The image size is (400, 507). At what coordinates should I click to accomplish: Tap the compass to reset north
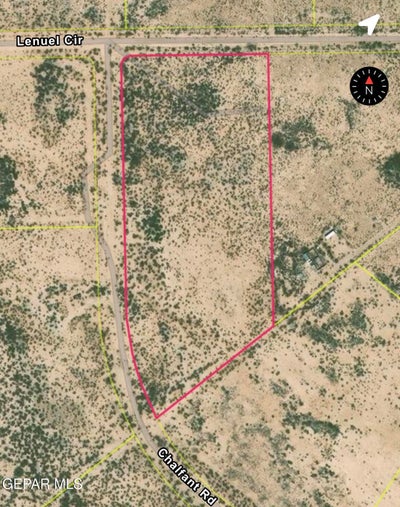point(369,86)
